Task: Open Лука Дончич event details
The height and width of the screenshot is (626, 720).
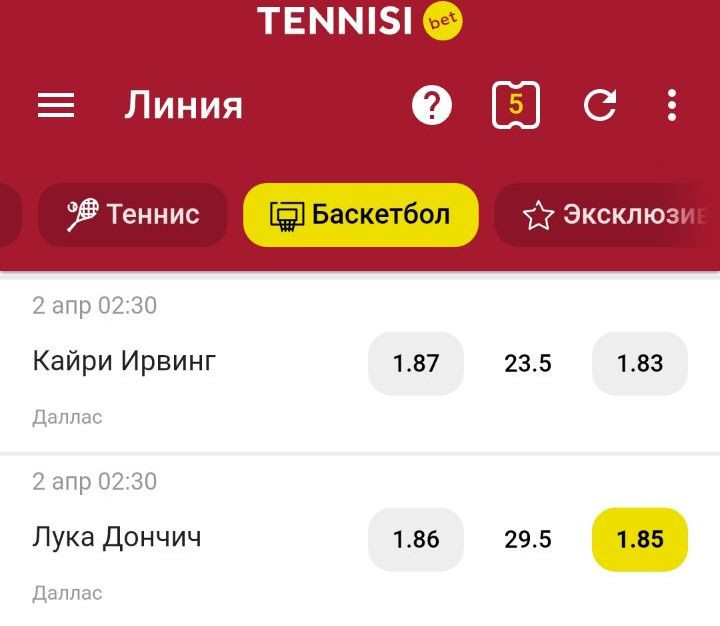Action: pos(117,538)
